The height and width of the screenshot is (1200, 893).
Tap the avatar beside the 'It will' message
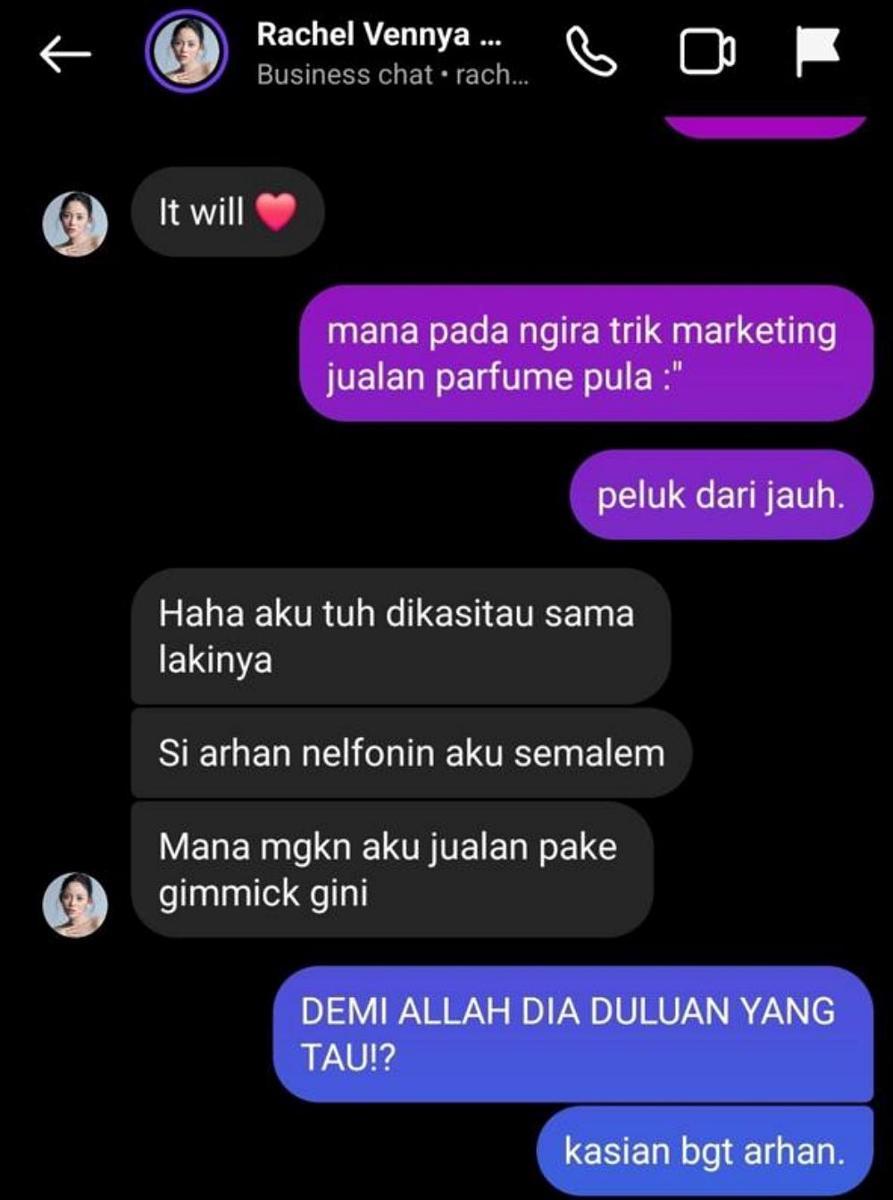[75, 224]
